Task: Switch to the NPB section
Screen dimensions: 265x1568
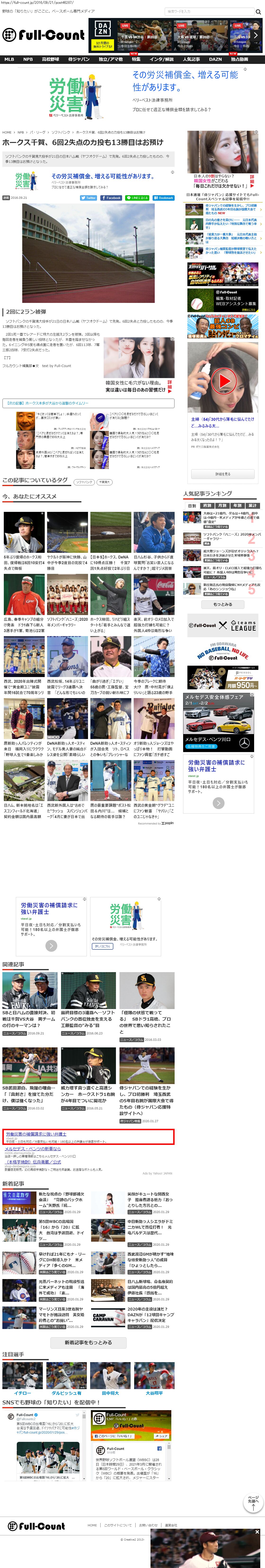Action: [x=28, y=60]
